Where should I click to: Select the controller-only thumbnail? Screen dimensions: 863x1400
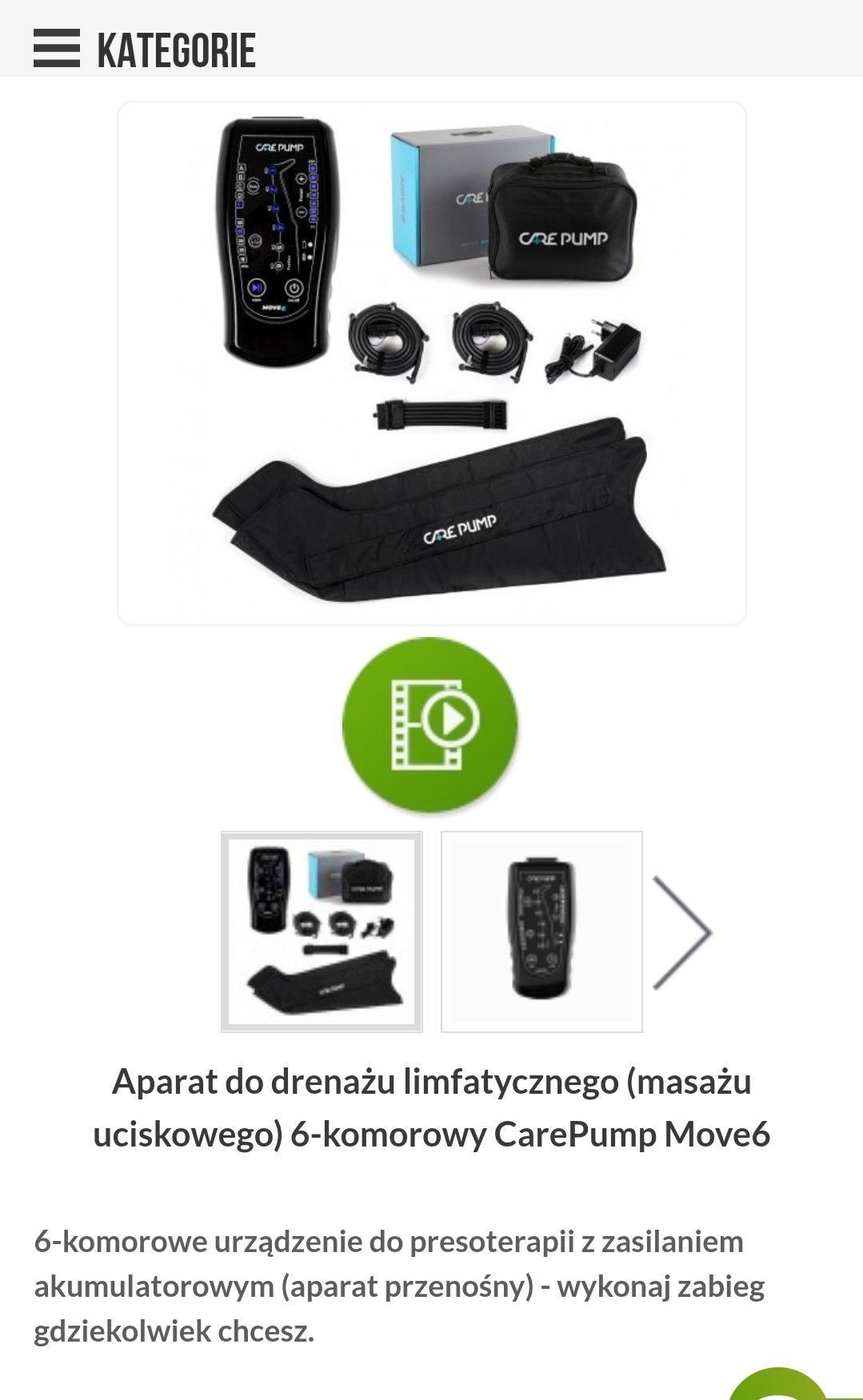541,931
